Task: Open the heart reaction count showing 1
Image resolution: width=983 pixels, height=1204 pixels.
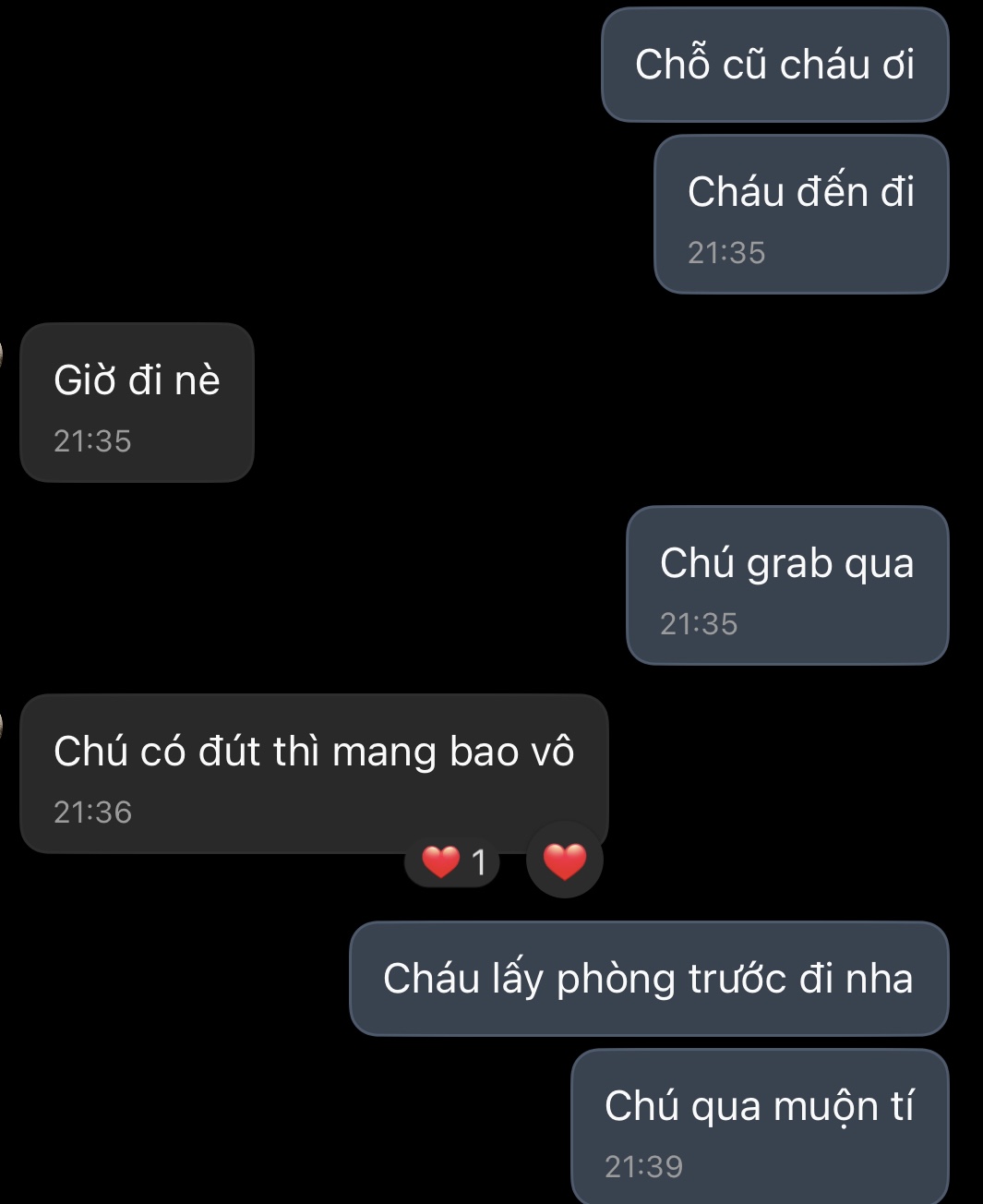Action: point(453,862)
